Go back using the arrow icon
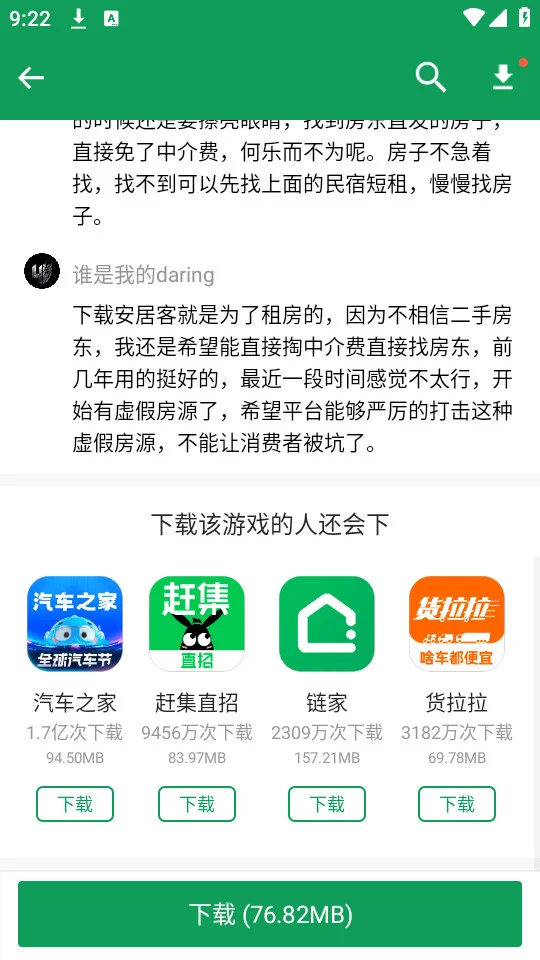The height and width of the screenshot is (960, 540). tap(31, 78)
